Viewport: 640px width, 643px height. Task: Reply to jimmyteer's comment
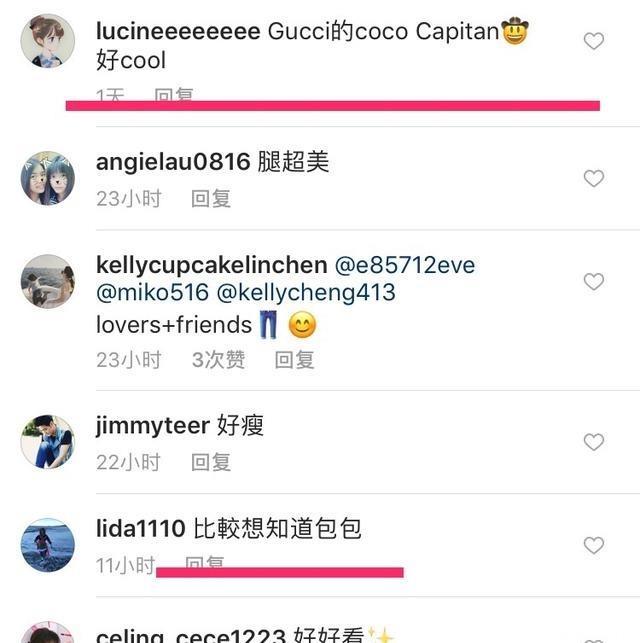click(x=211, y=462)
